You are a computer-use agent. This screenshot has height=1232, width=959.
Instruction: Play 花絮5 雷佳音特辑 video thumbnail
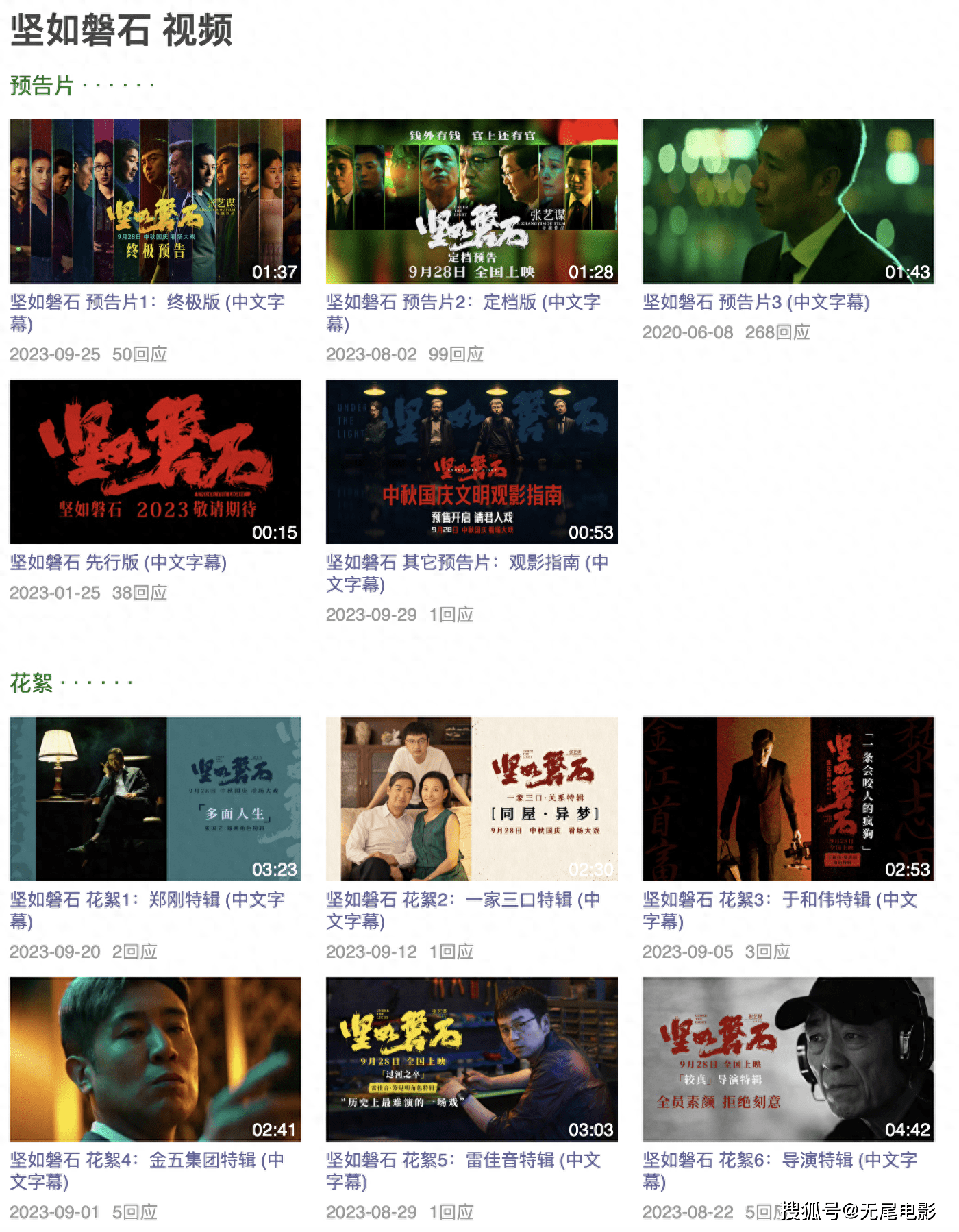[471, 1059]
